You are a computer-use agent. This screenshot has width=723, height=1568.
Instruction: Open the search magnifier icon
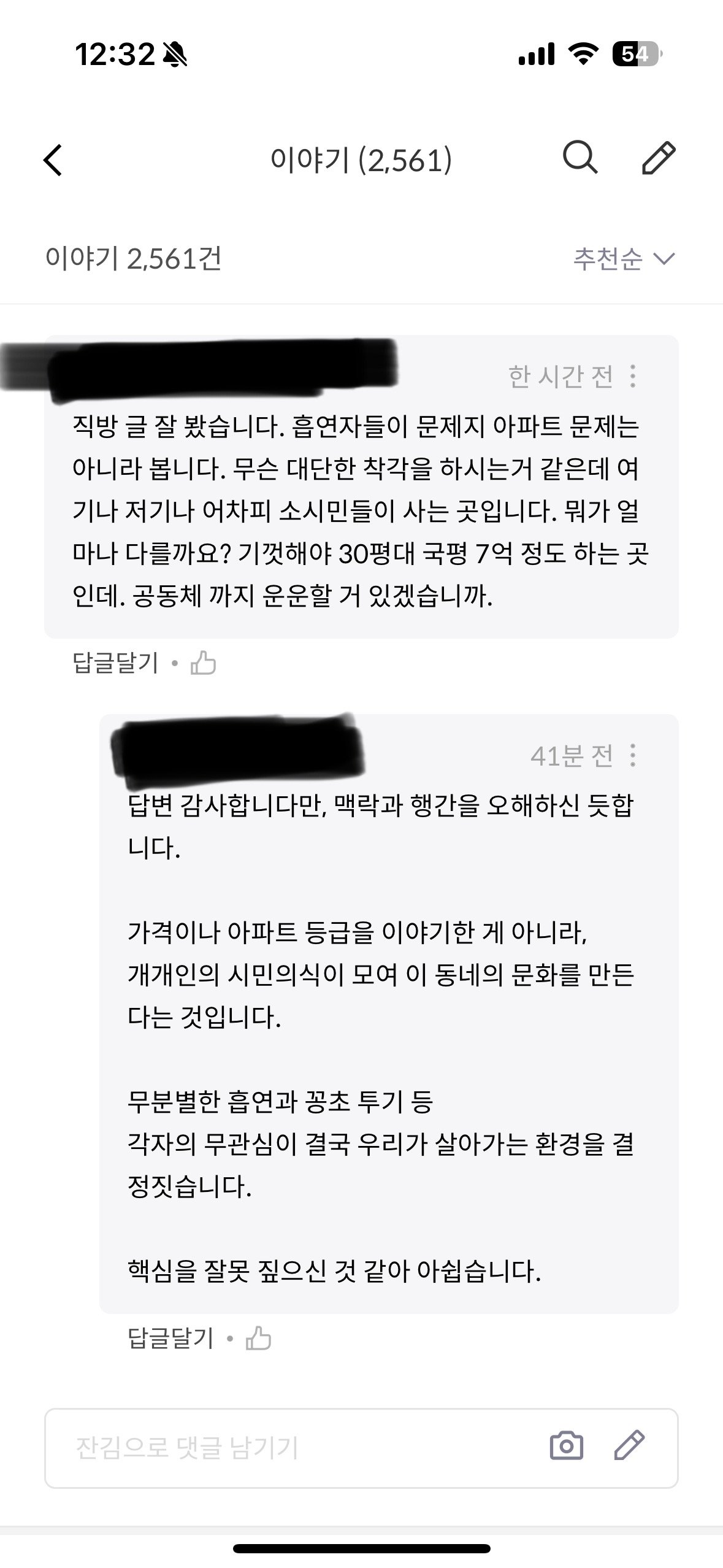580,158
